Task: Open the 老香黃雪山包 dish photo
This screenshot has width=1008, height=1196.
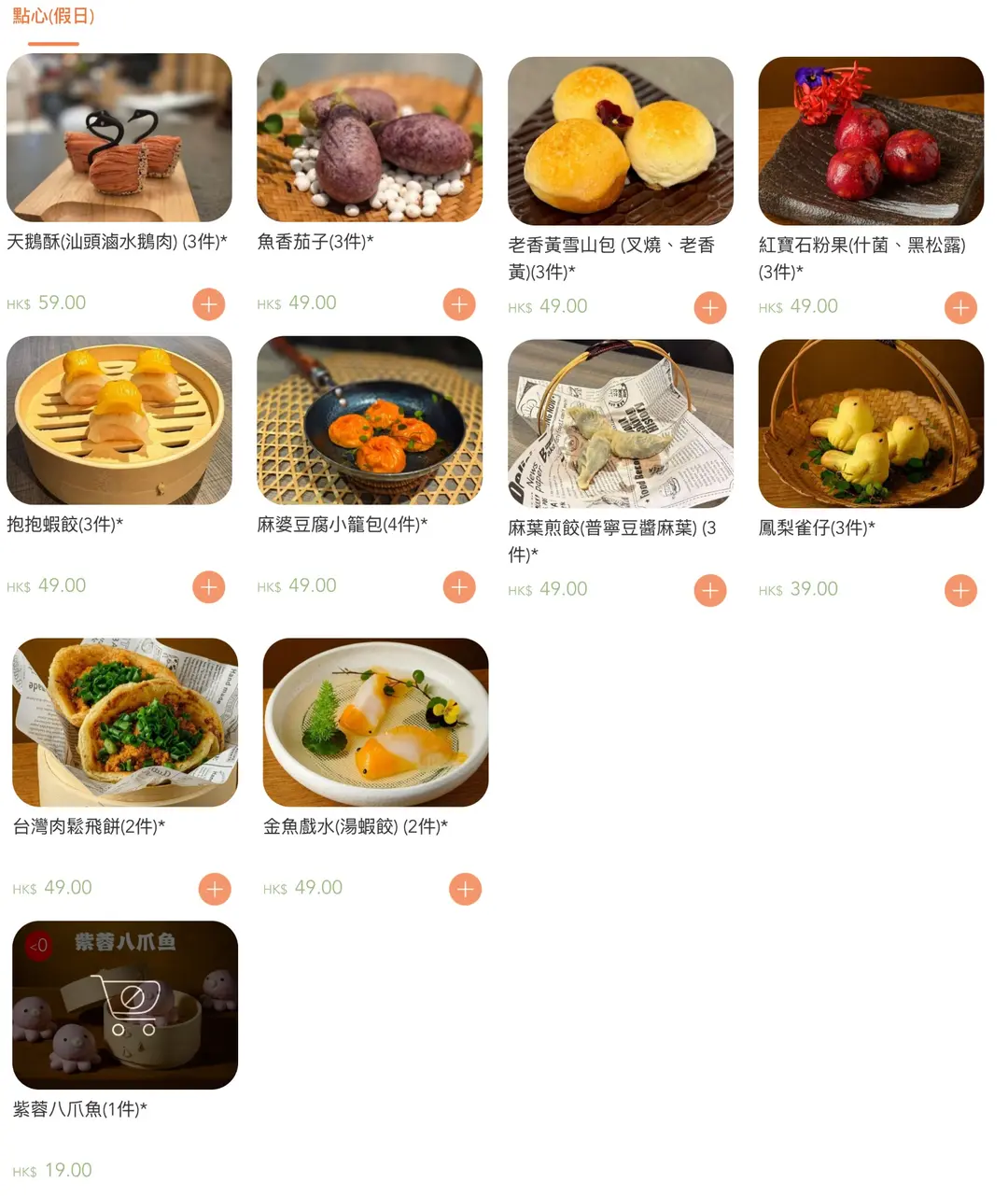Action: pyautogui.click(x=621, y=141)
